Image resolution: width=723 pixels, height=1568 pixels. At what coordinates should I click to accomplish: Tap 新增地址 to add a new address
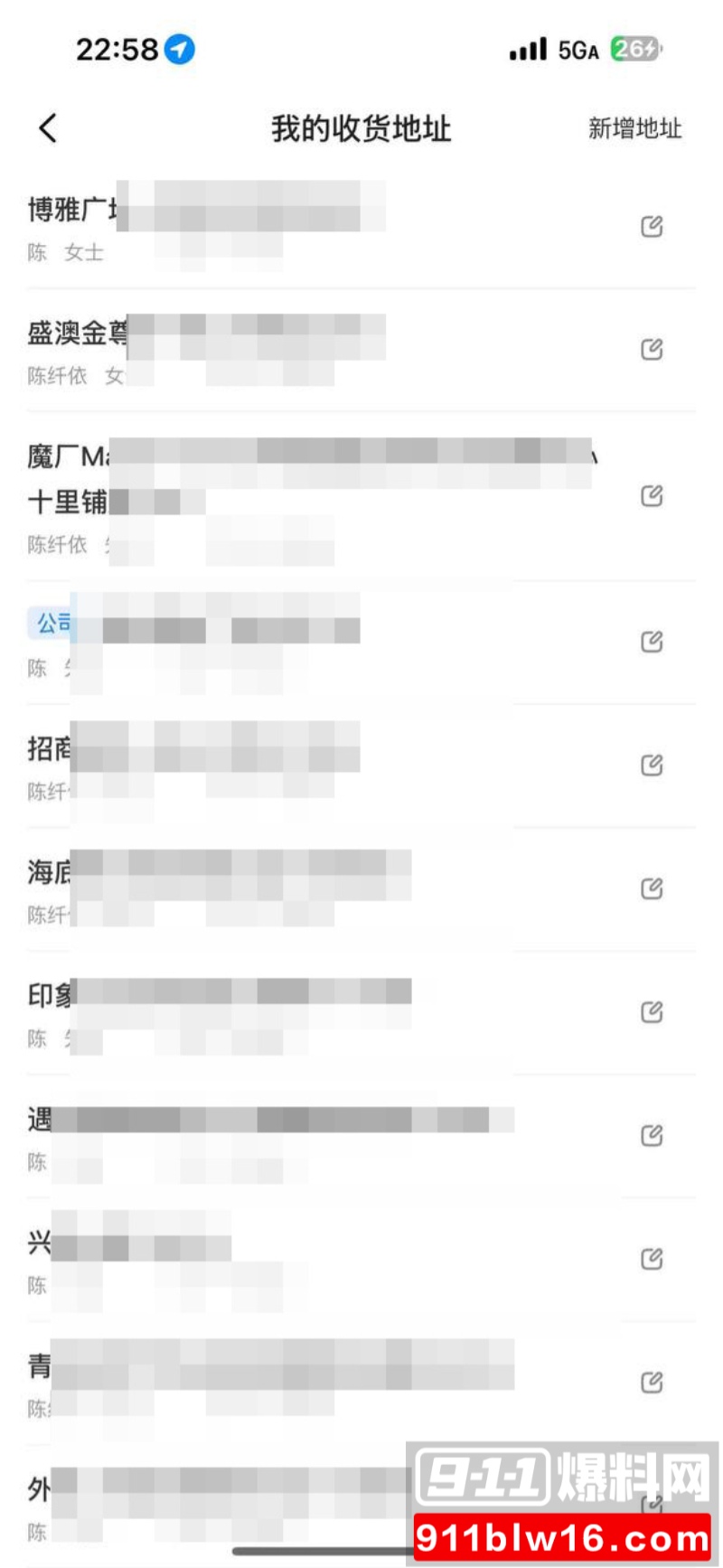point(635,128)
